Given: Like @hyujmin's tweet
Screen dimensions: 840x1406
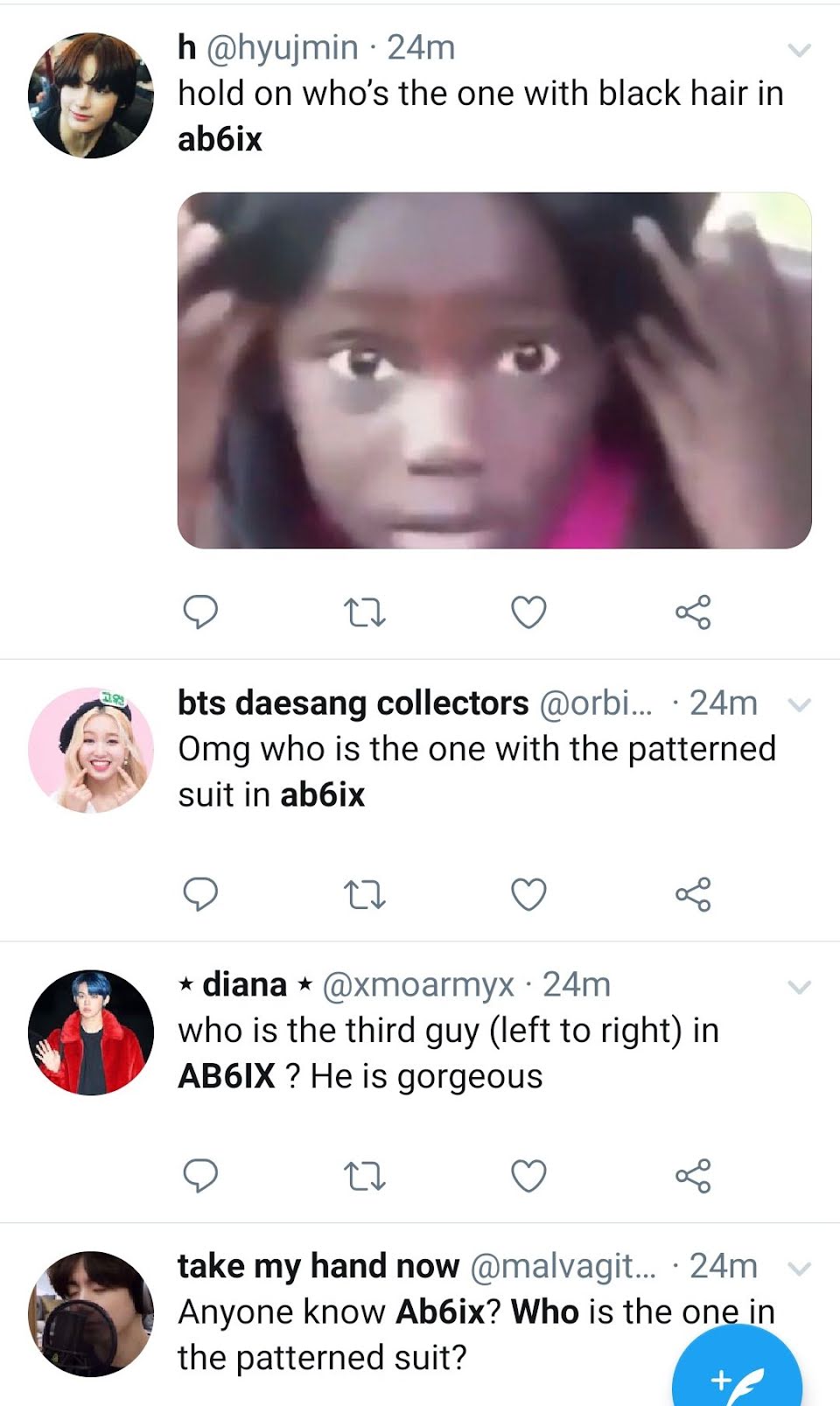Looking at the screenshot, I should pos(528,612).
